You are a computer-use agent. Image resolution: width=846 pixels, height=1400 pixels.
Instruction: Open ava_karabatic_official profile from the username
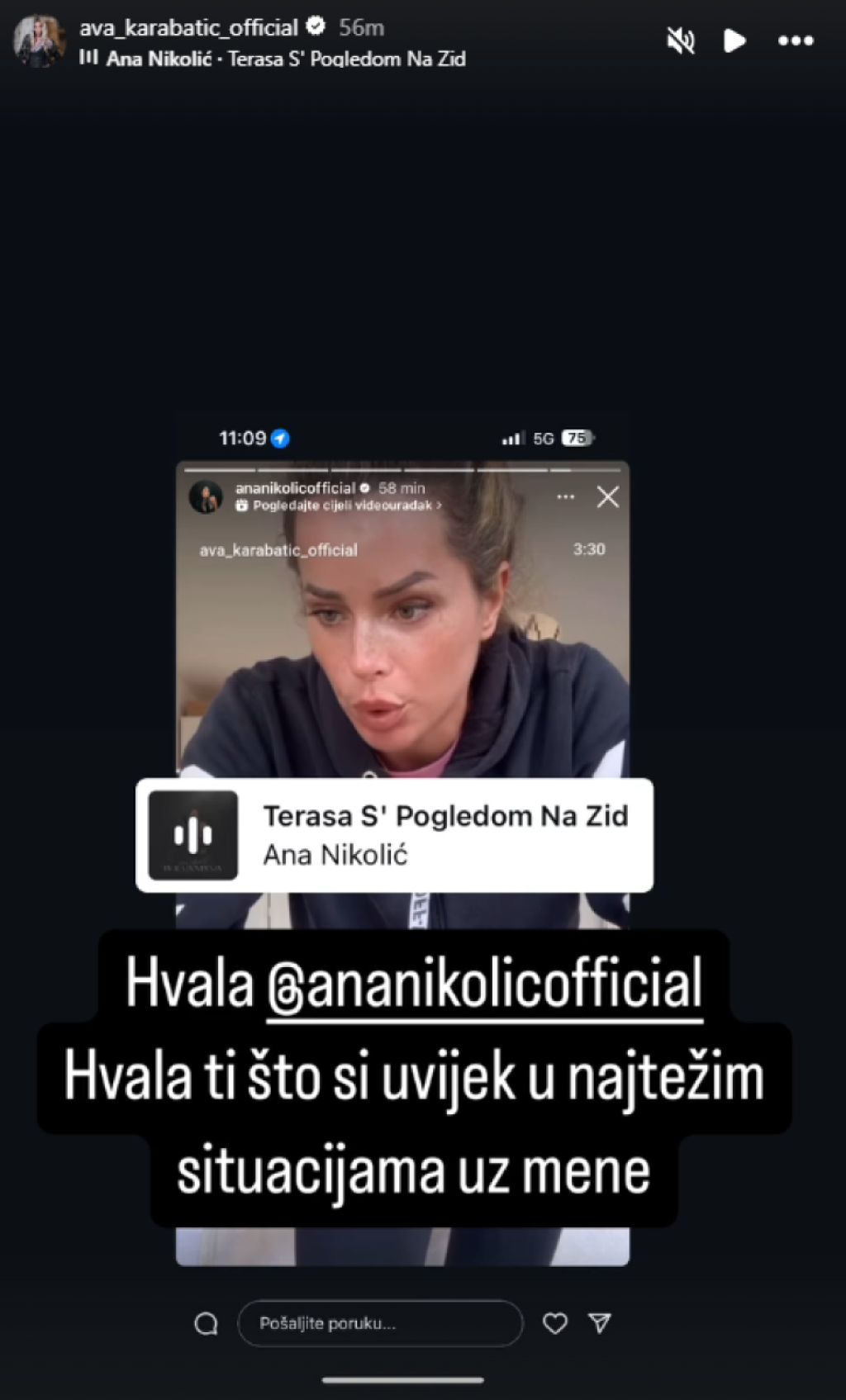click(188, 27)
